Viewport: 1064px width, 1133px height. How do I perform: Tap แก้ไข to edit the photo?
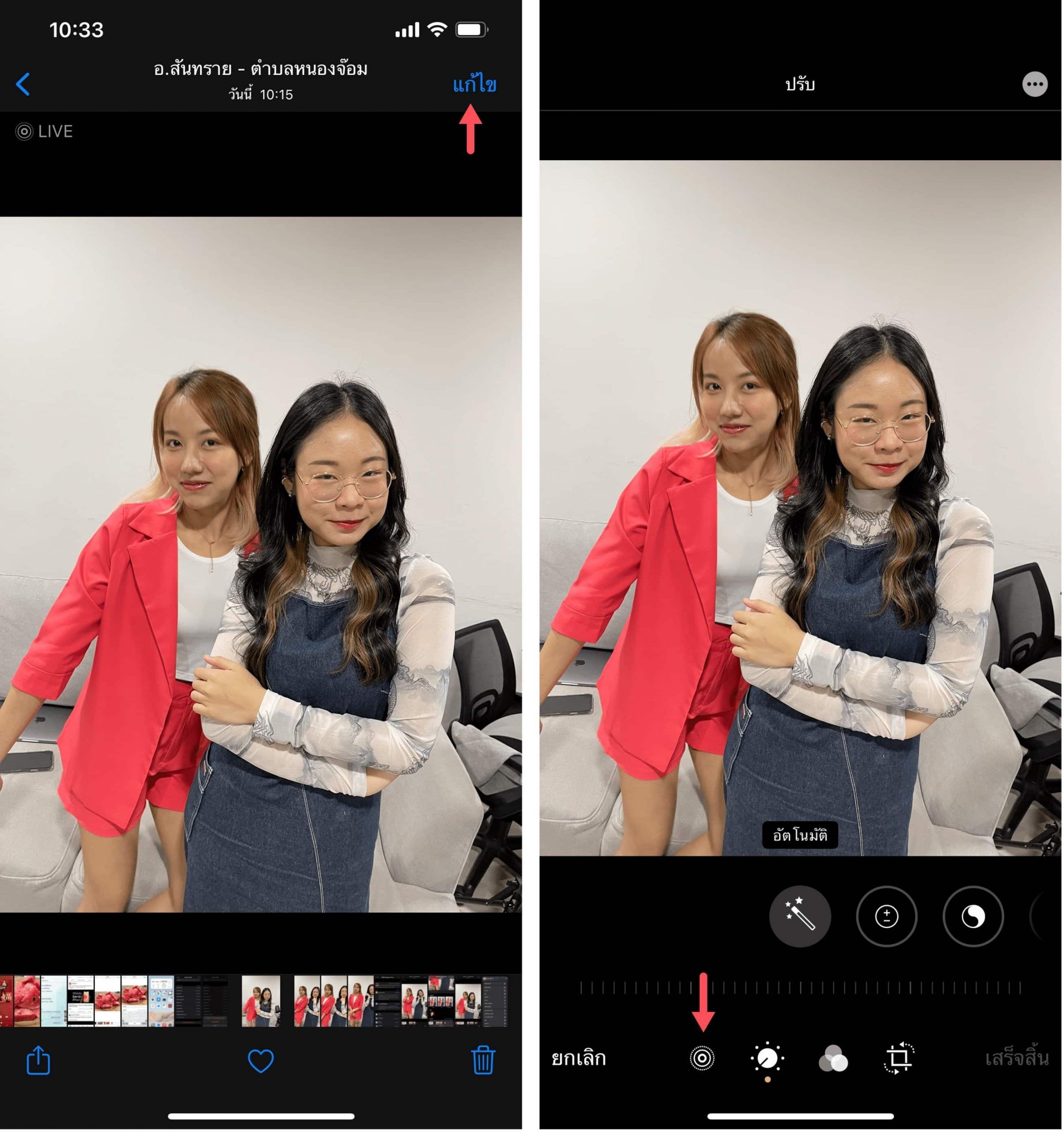pos(474,85)
